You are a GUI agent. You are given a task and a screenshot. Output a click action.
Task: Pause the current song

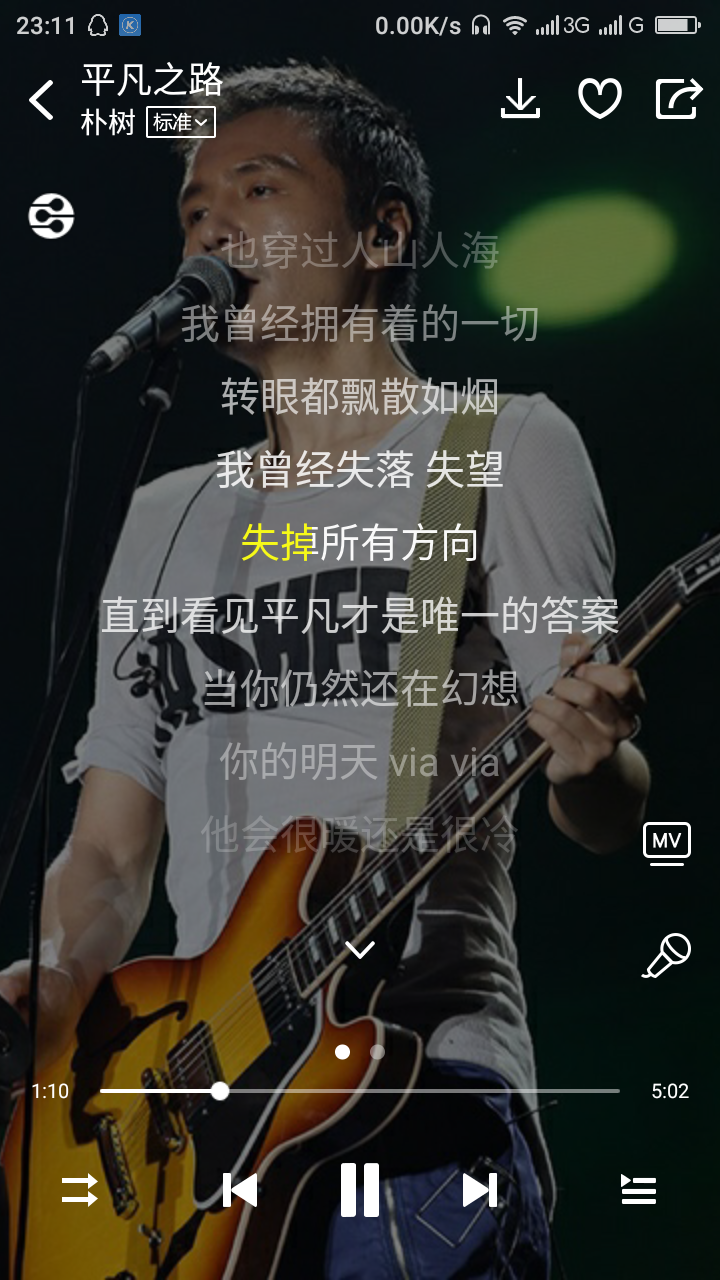coord(360,1190)
